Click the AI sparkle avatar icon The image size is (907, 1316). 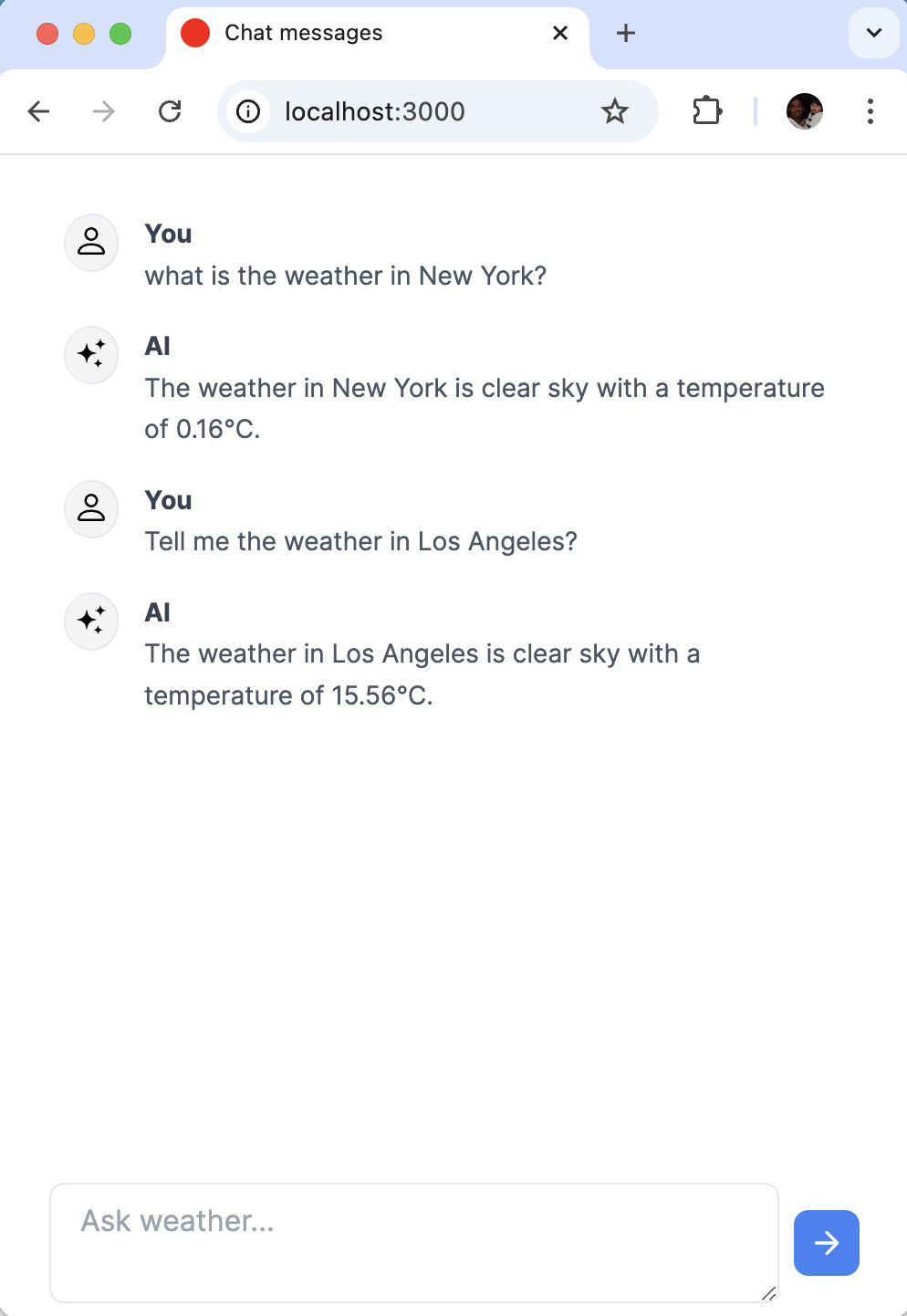(x=91, y=355)
